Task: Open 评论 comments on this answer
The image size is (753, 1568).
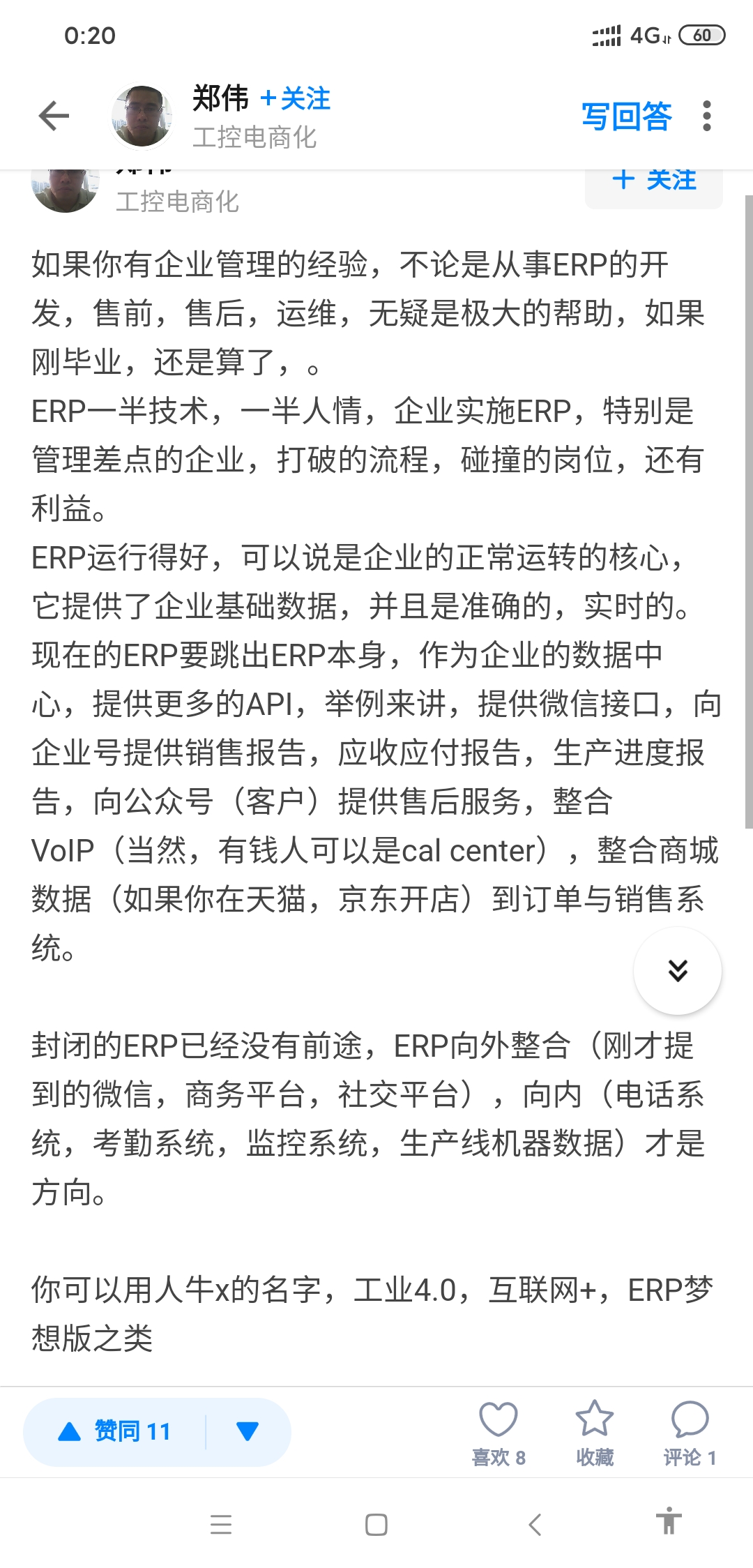Action: pos(690,1432)
